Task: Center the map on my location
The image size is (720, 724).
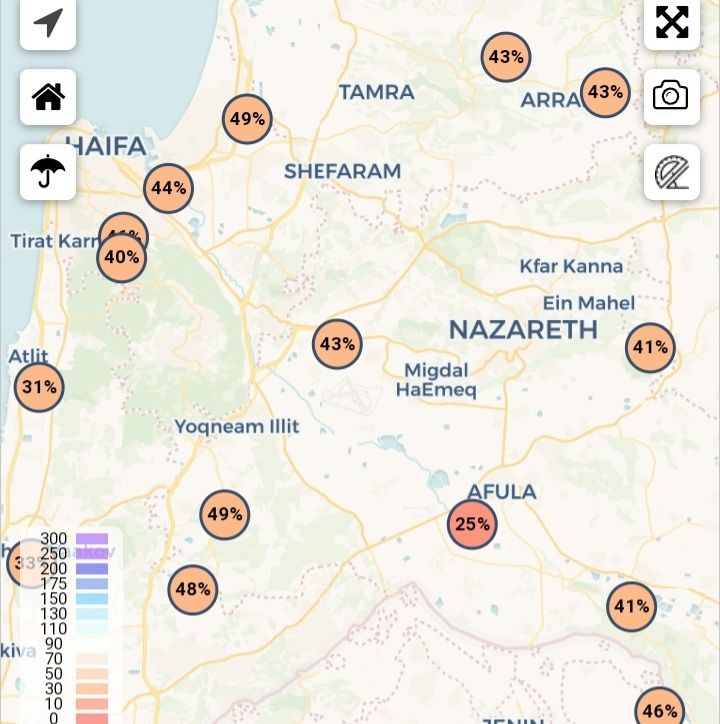Action: pos(48,22)
